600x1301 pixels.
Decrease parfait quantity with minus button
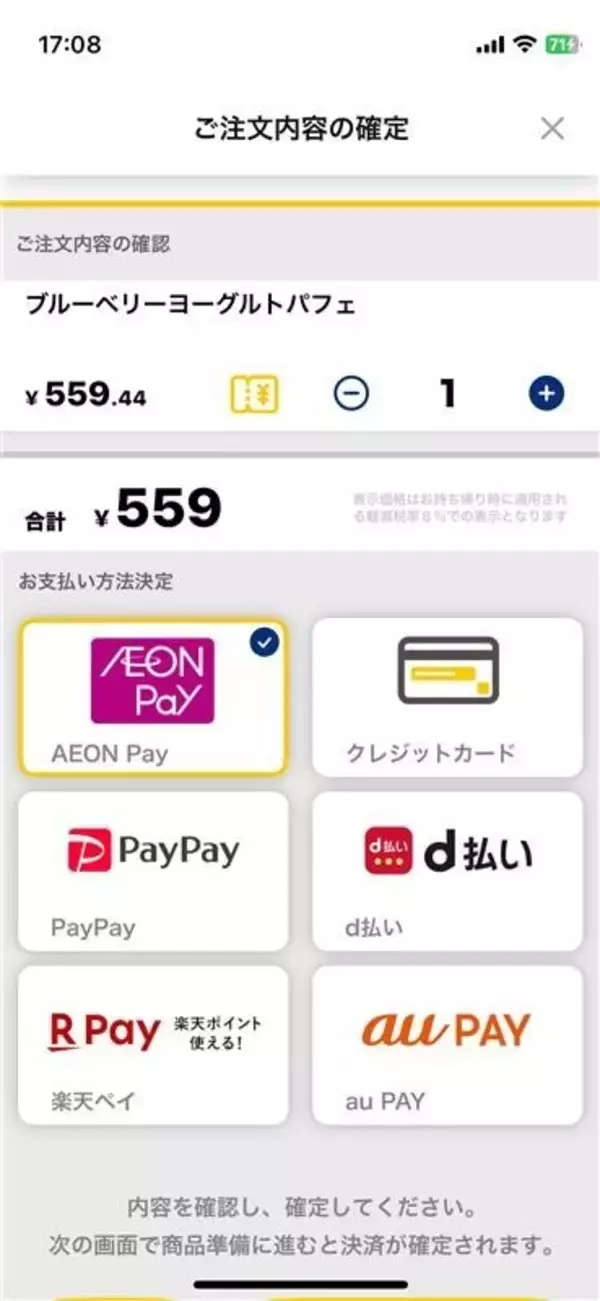click(x=351, y=394)
